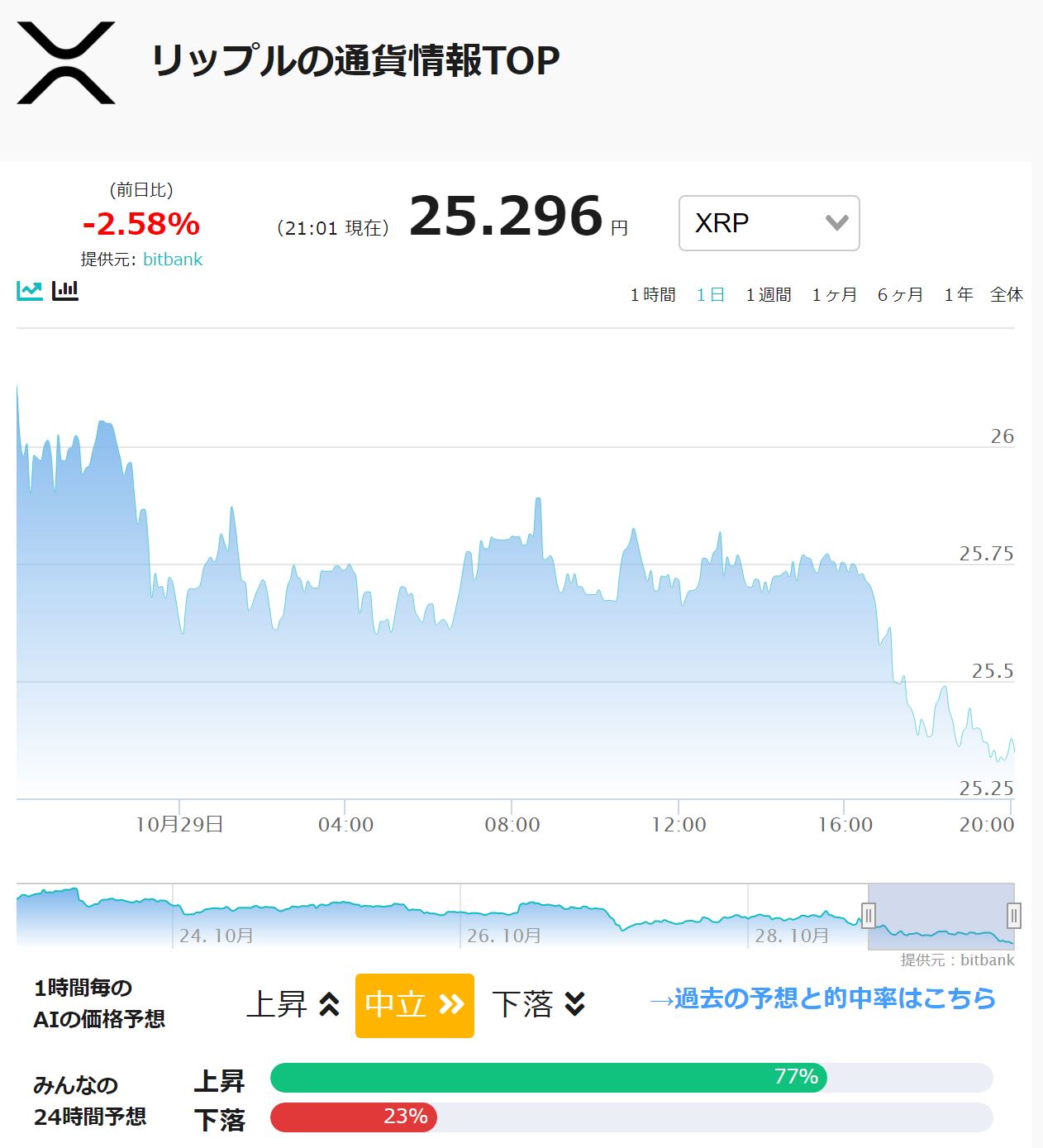Select the 6ヶ月 chart range
This screenshot has width=1043, height=1148.
pos(900,295)
